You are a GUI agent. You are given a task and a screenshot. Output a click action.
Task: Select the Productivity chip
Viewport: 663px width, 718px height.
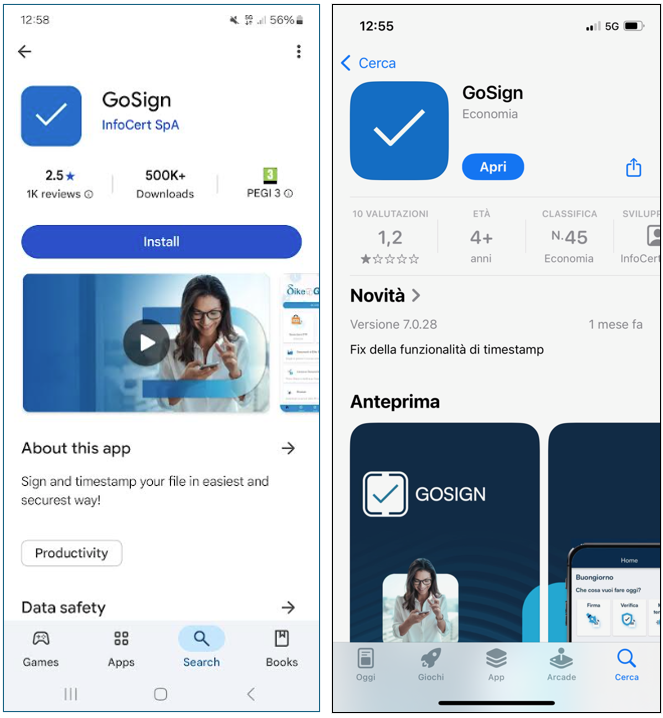(x=72, y=553)
